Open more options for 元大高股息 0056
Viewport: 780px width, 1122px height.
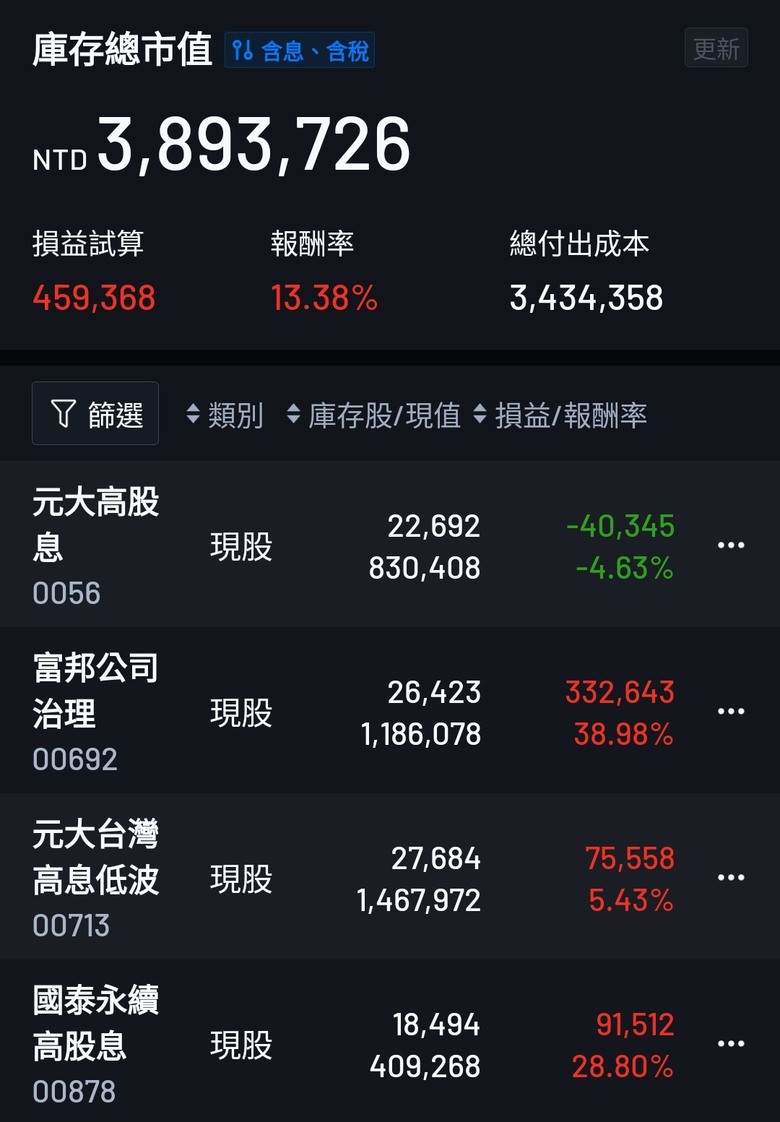pyautogui.click(x=731, y=546)
